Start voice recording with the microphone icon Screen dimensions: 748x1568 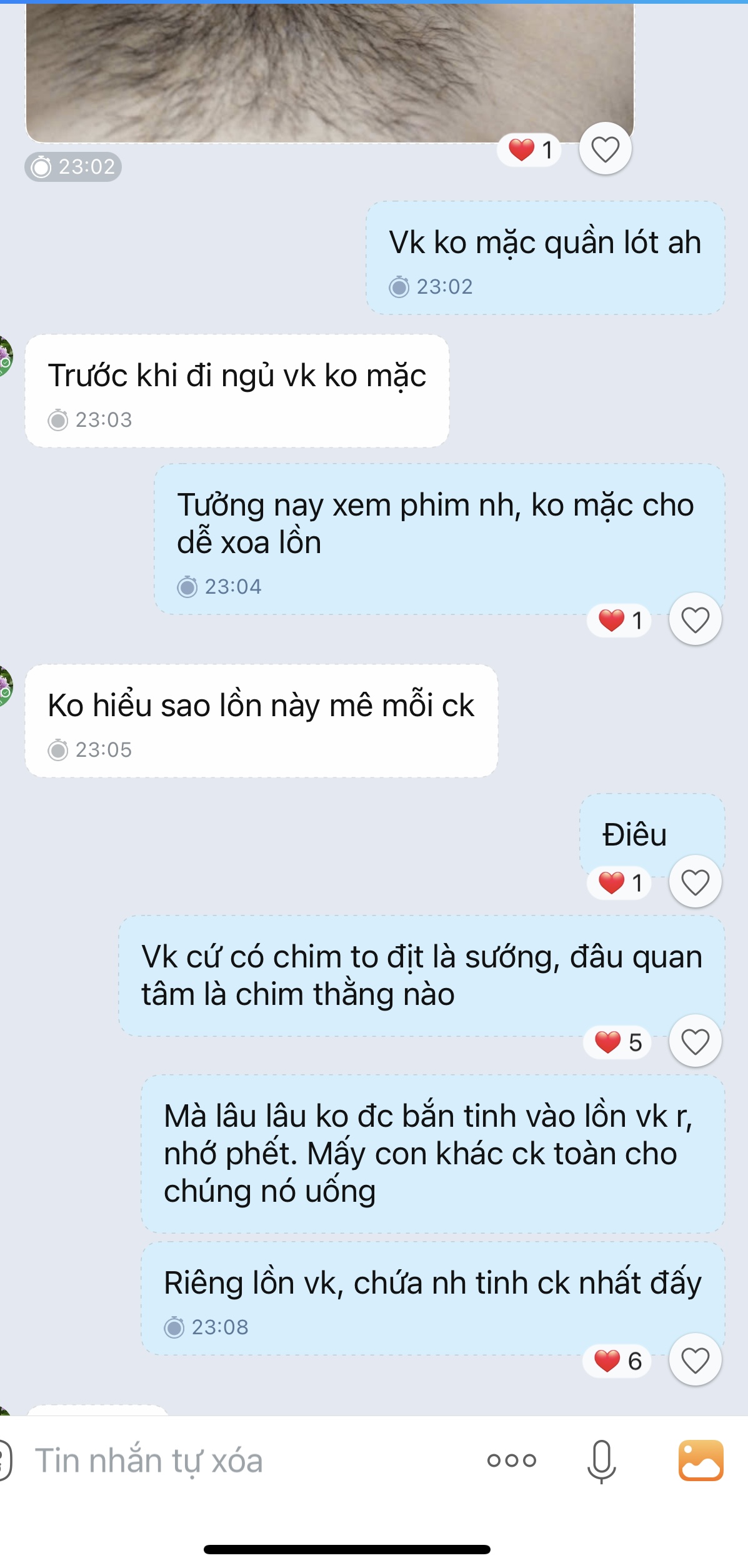coord(601,1461)
